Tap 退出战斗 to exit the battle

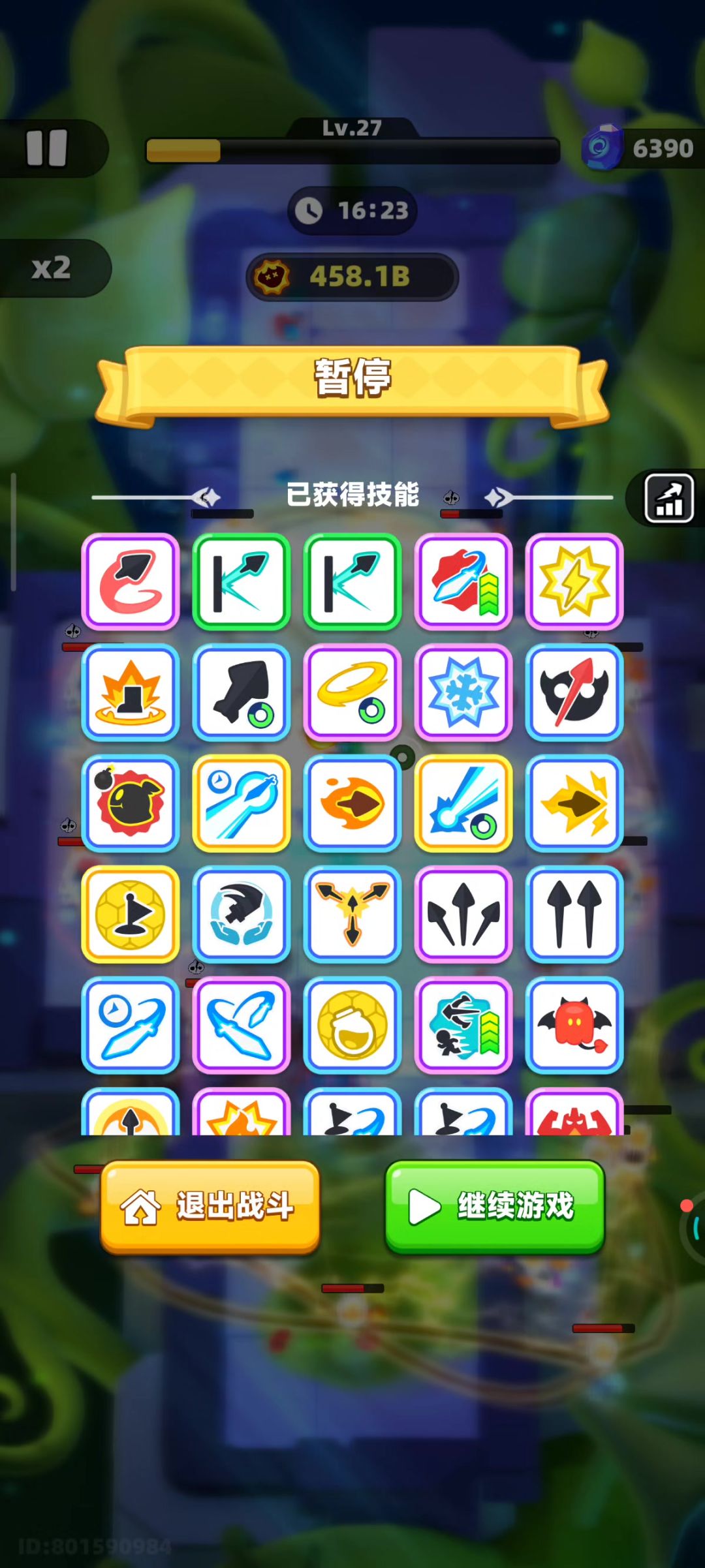[210, 1206]
